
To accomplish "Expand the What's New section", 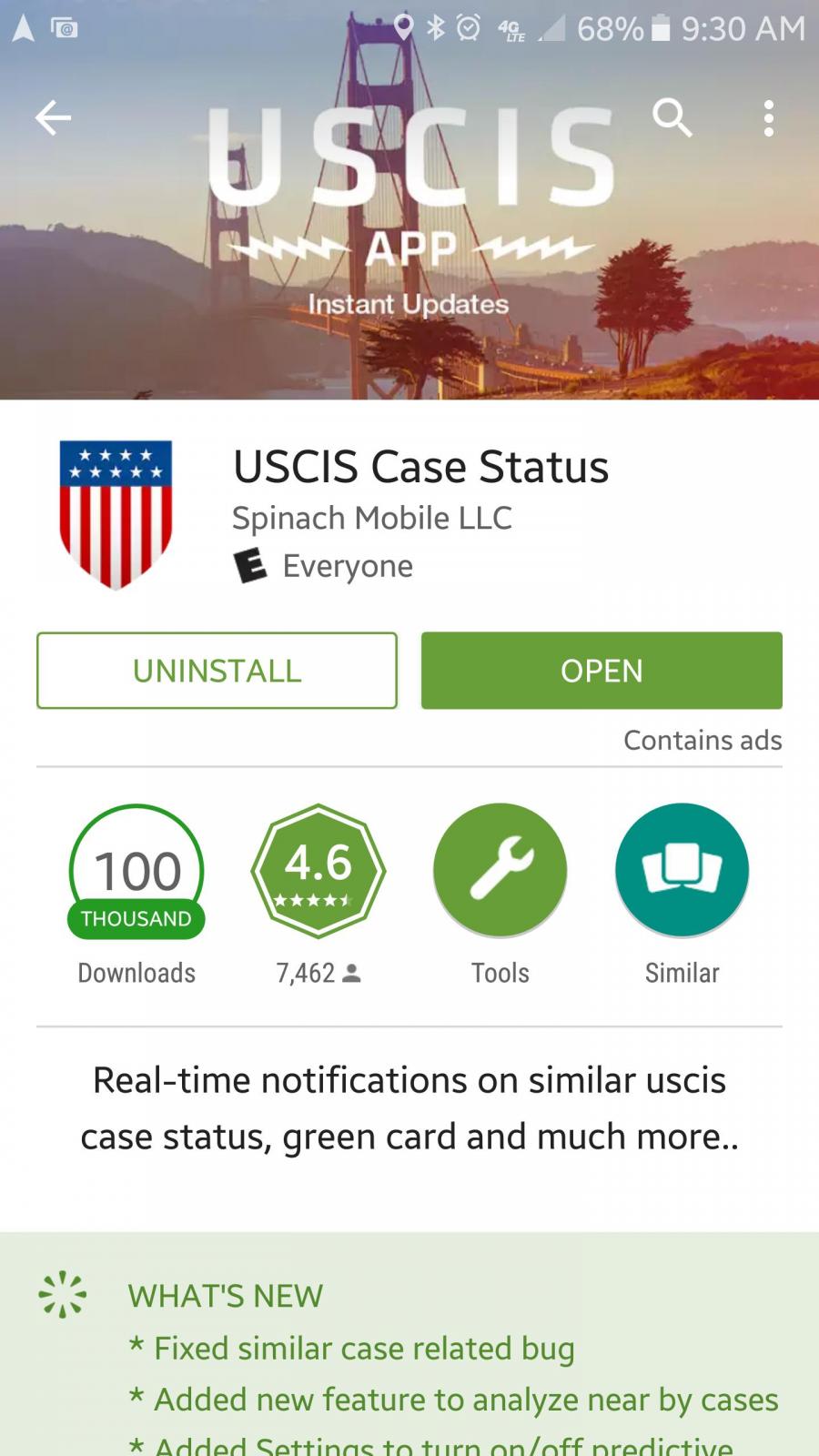I will coord(409,1344).
